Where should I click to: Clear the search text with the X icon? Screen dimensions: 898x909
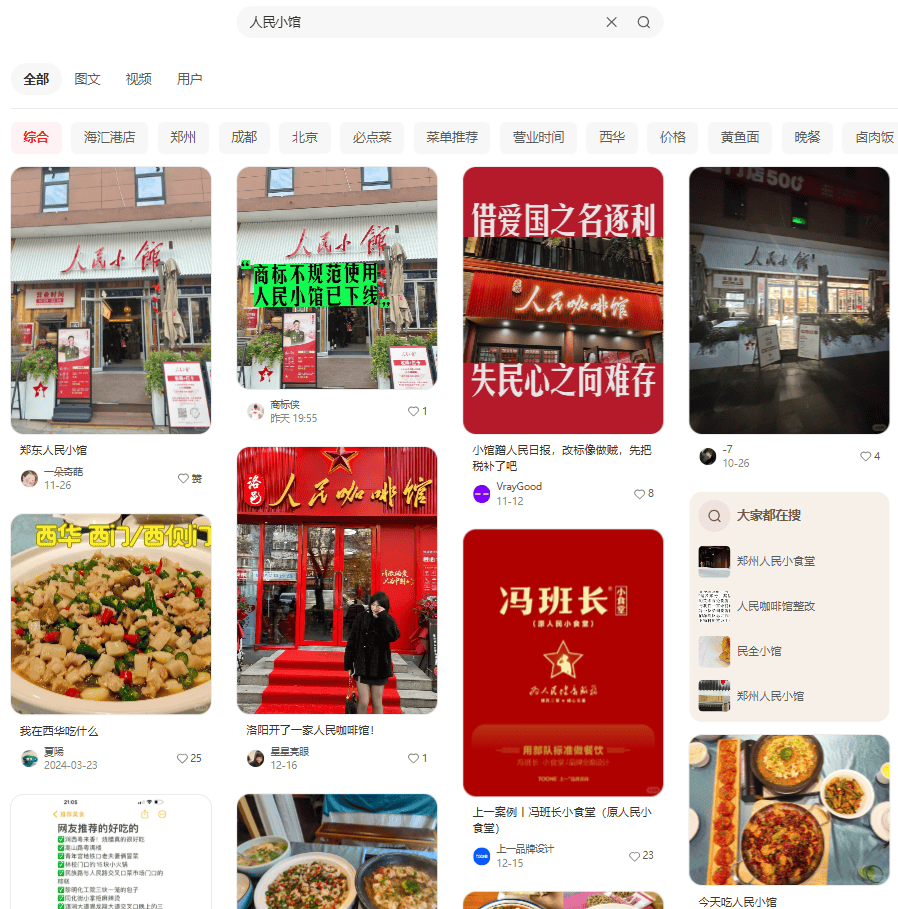(611, 22)
